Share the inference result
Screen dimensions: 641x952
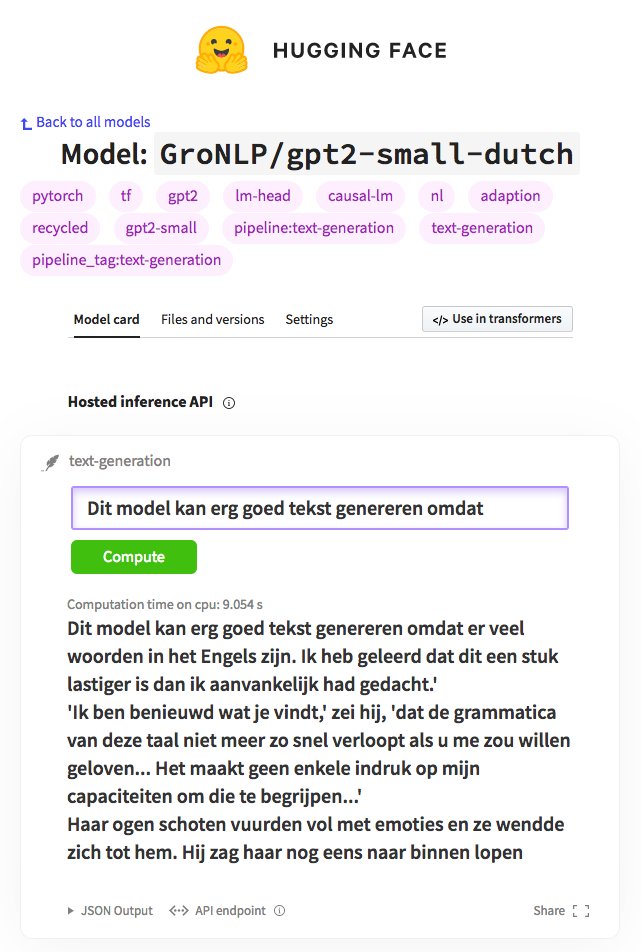point(548,911)
